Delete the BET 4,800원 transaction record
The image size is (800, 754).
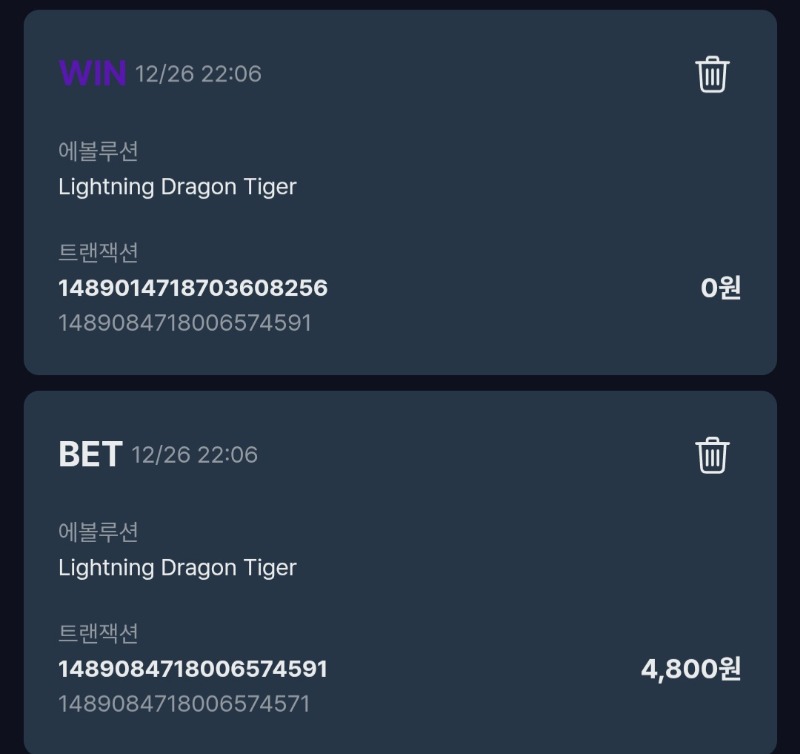[x=712, y=455]
